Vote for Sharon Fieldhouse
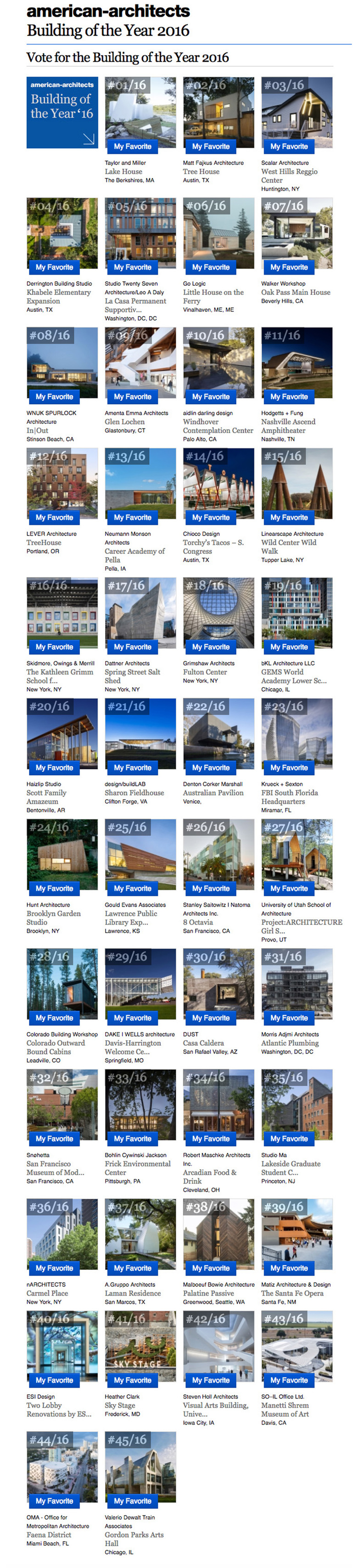This screenshot has height=1568, width=358. (132, 767)
